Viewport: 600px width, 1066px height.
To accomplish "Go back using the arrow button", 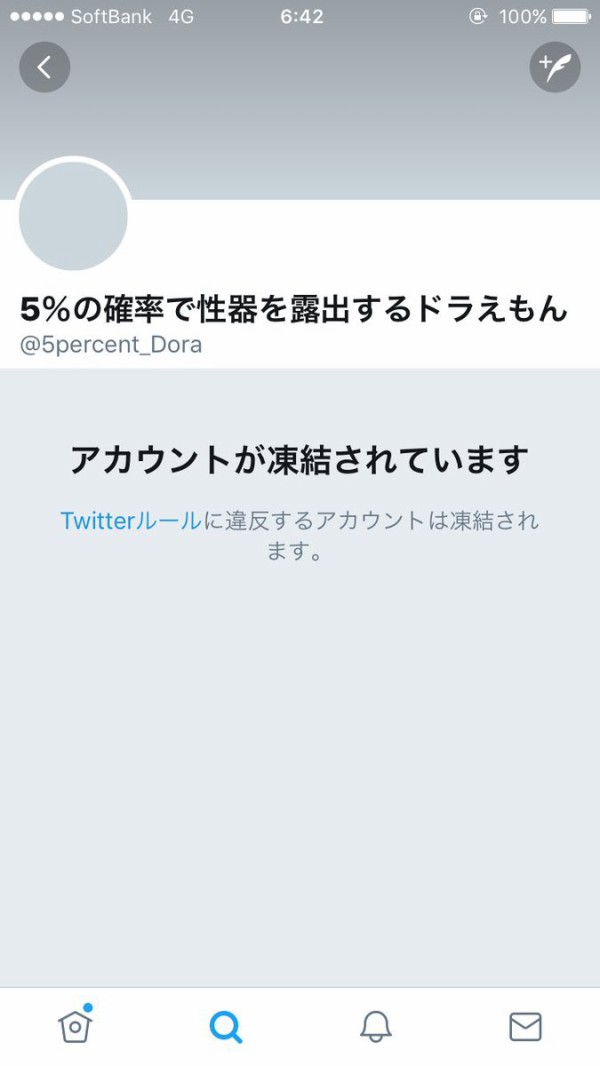I will coord(45,67).
